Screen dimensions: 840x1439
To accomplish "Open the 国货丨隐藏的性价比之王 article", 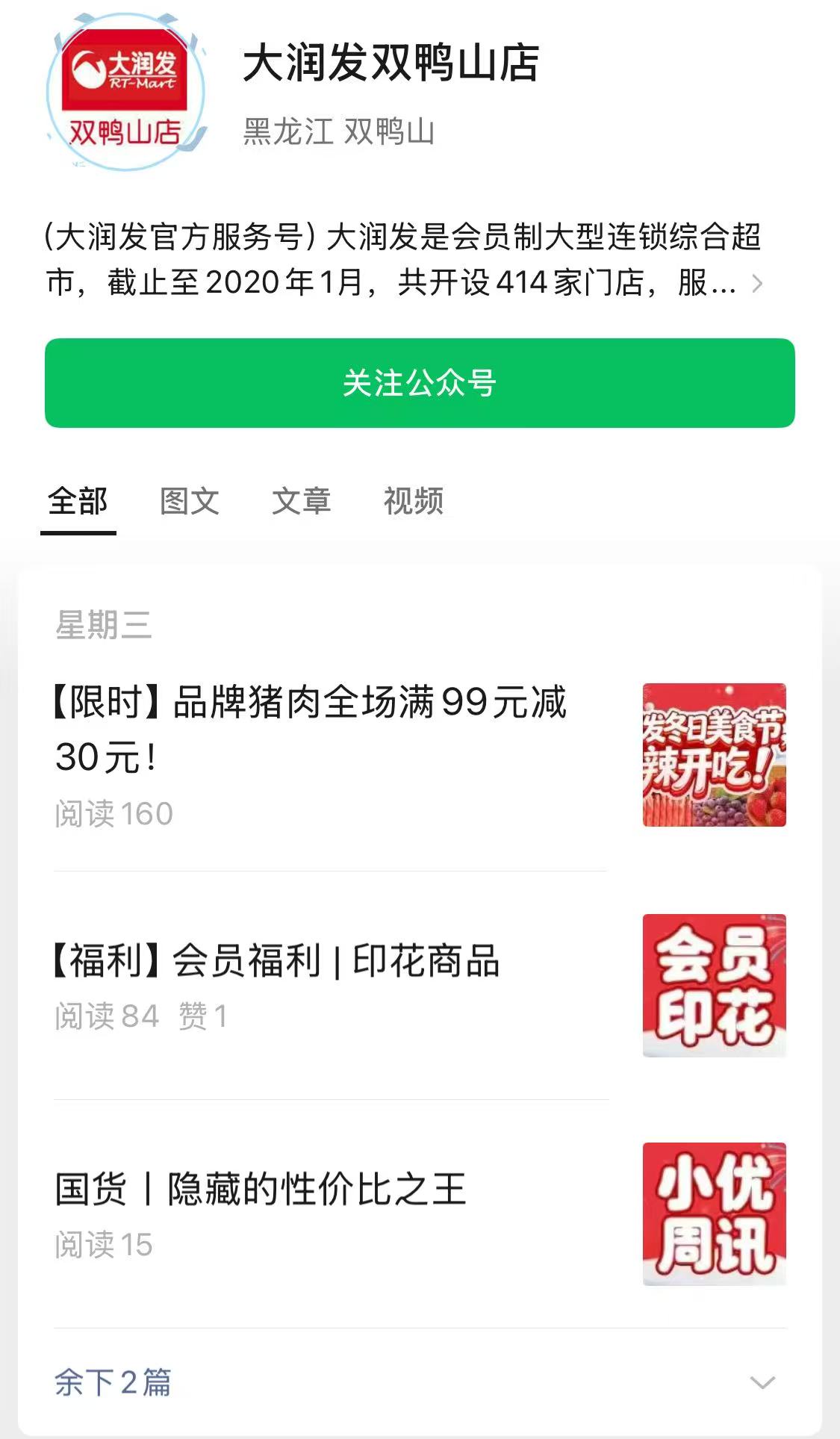I will (261, 1189).
